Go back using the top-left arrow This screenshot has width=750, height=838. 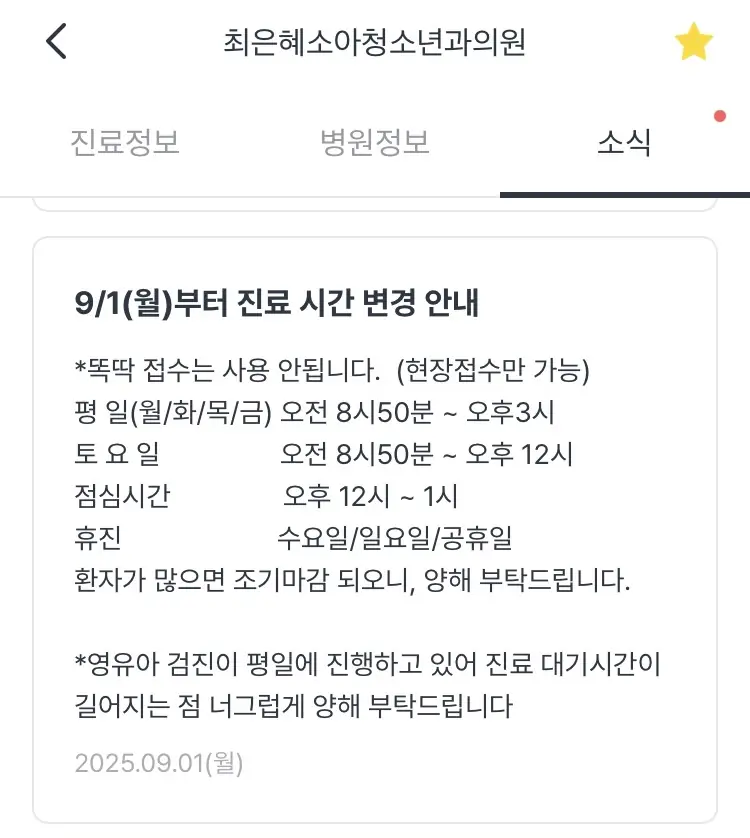pyautogui.click(x=57, y=42)
